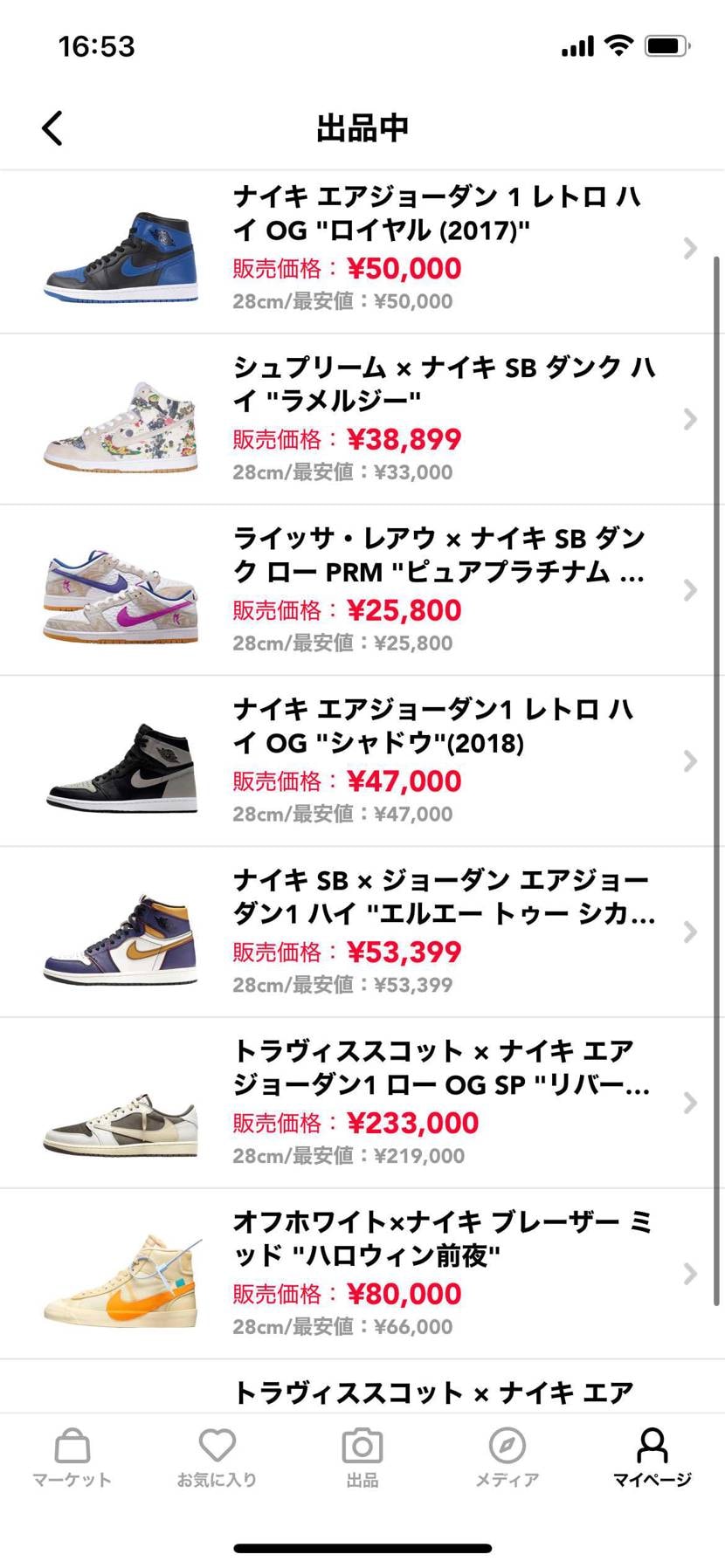Open the オフホワイト ブレーザー ミッド listing

362,1273
